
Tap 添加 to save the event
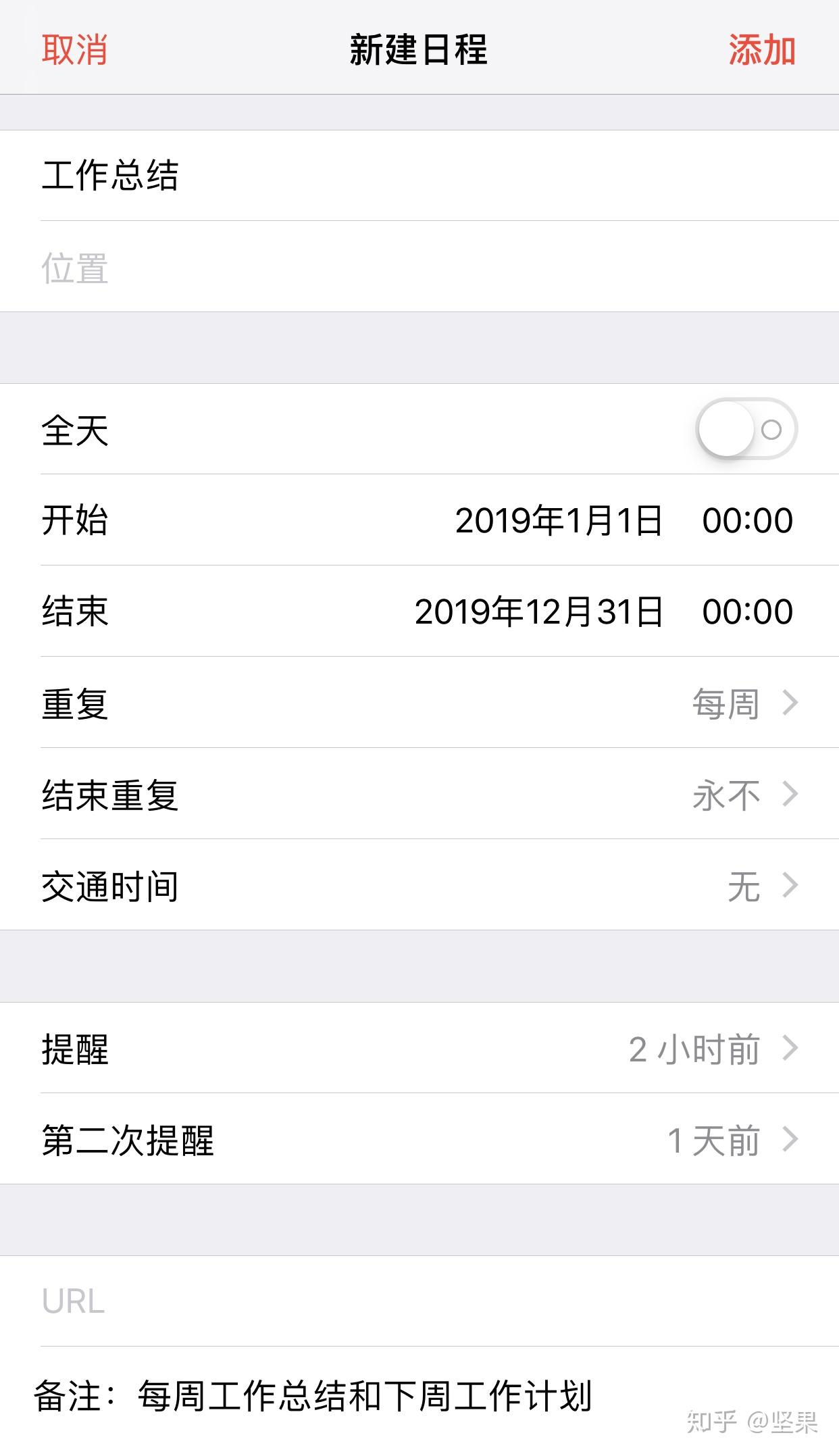pos(761,50)
